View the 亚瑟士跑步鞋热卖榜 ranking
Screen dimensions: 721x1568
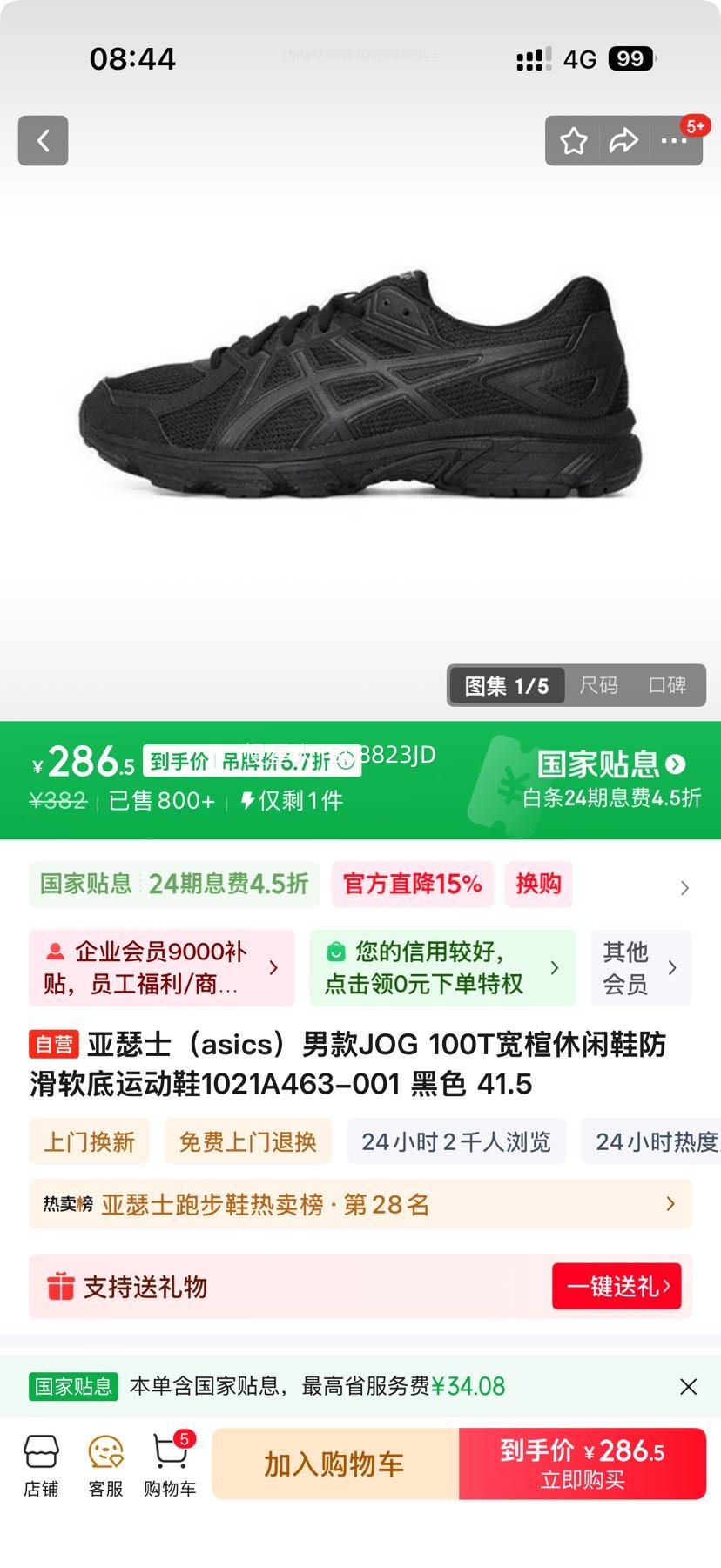point(360,1204)
